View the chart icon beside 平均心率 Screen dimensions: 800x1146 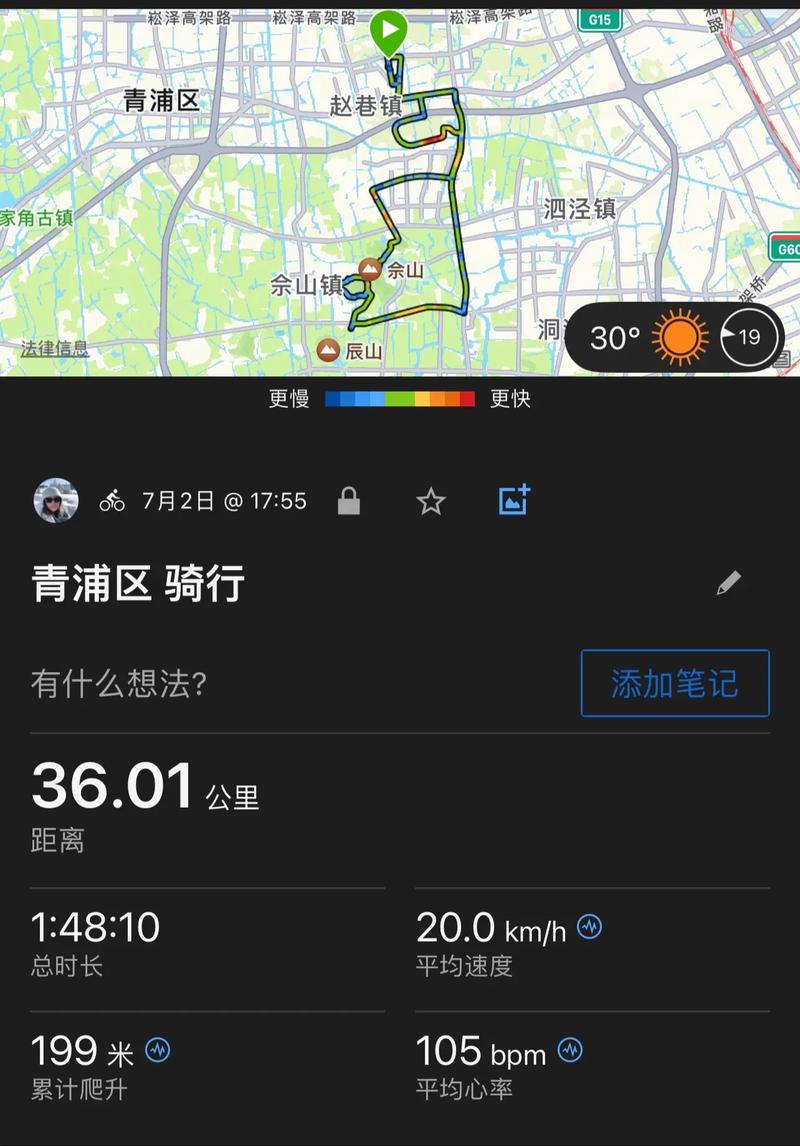[570, 1050]
